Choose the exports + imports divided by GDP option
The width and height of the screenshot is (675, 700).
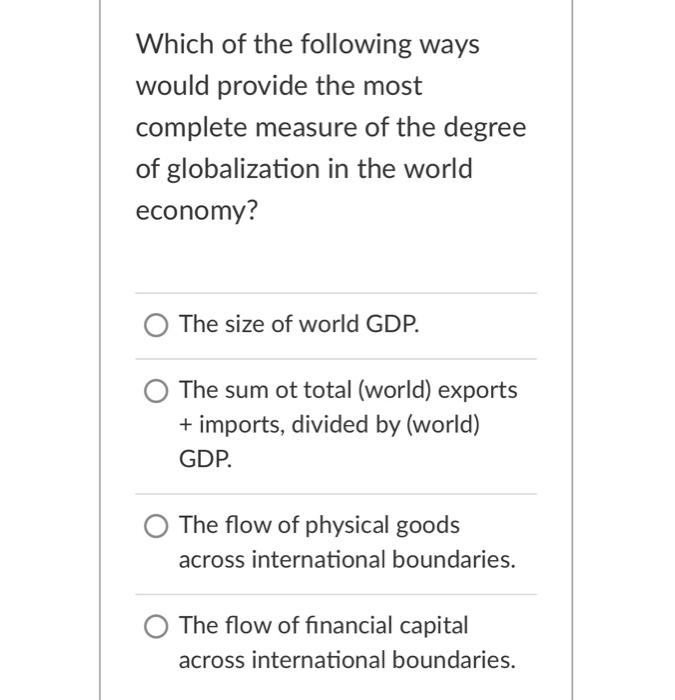click(x=156, y=391)
